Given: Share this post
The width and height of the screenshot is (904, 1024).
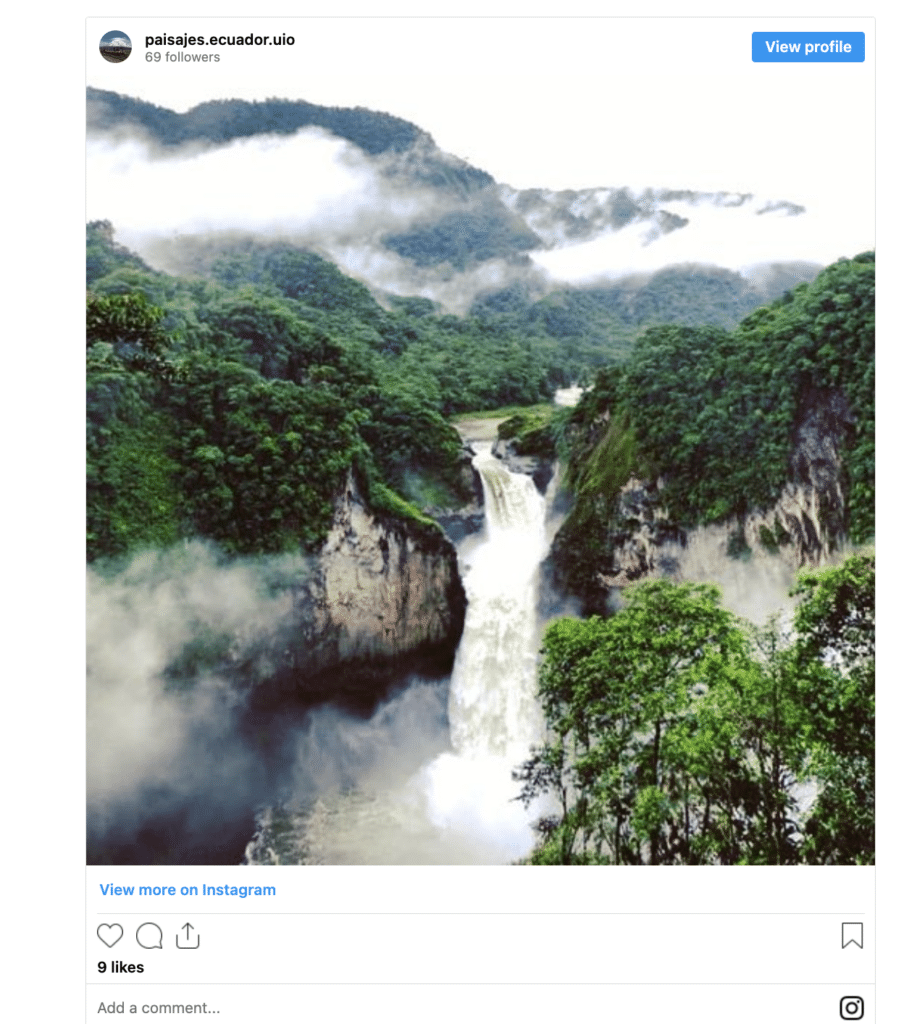Looking at the screenshot, I should tap(188, 936).
